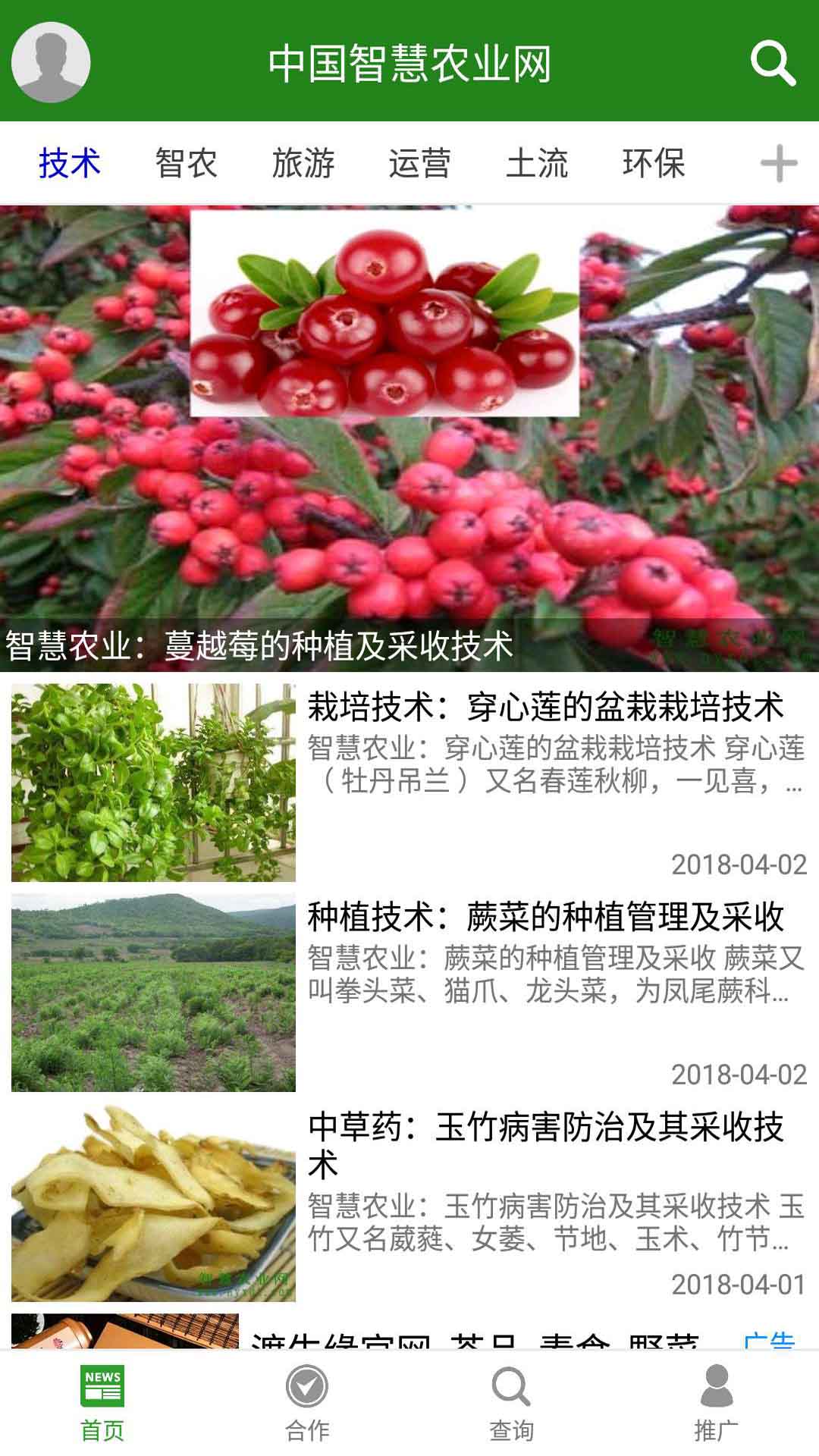Switch to the 智农 tab
The image size is (819, 1456).
click(x=187, y=163)
